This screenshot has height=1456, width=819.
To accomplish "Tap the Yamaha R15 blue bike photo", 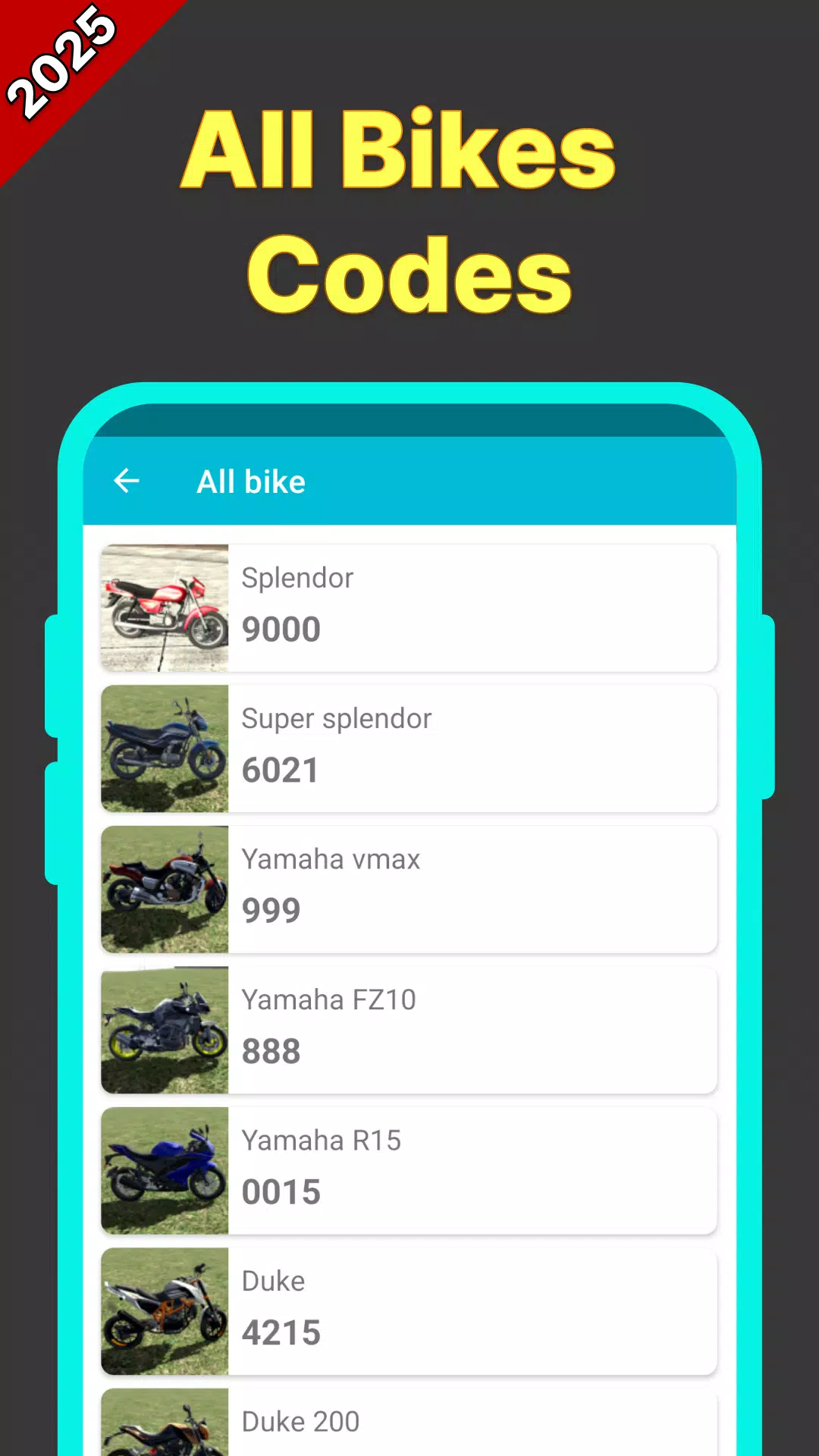I will pos(164,1171).
